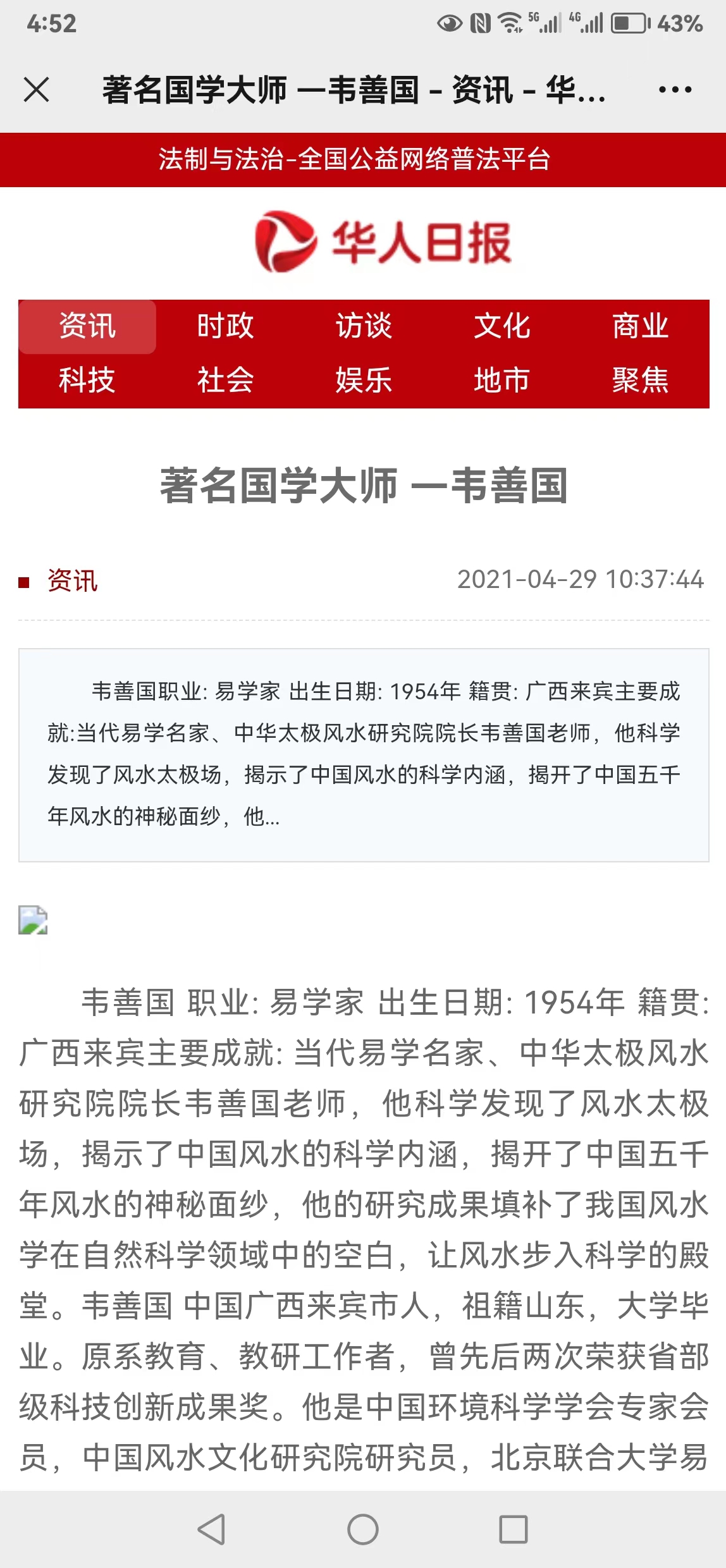Open the 地市 section
This screenshot has width=726, height=1568.
click(x=501, y=380)
